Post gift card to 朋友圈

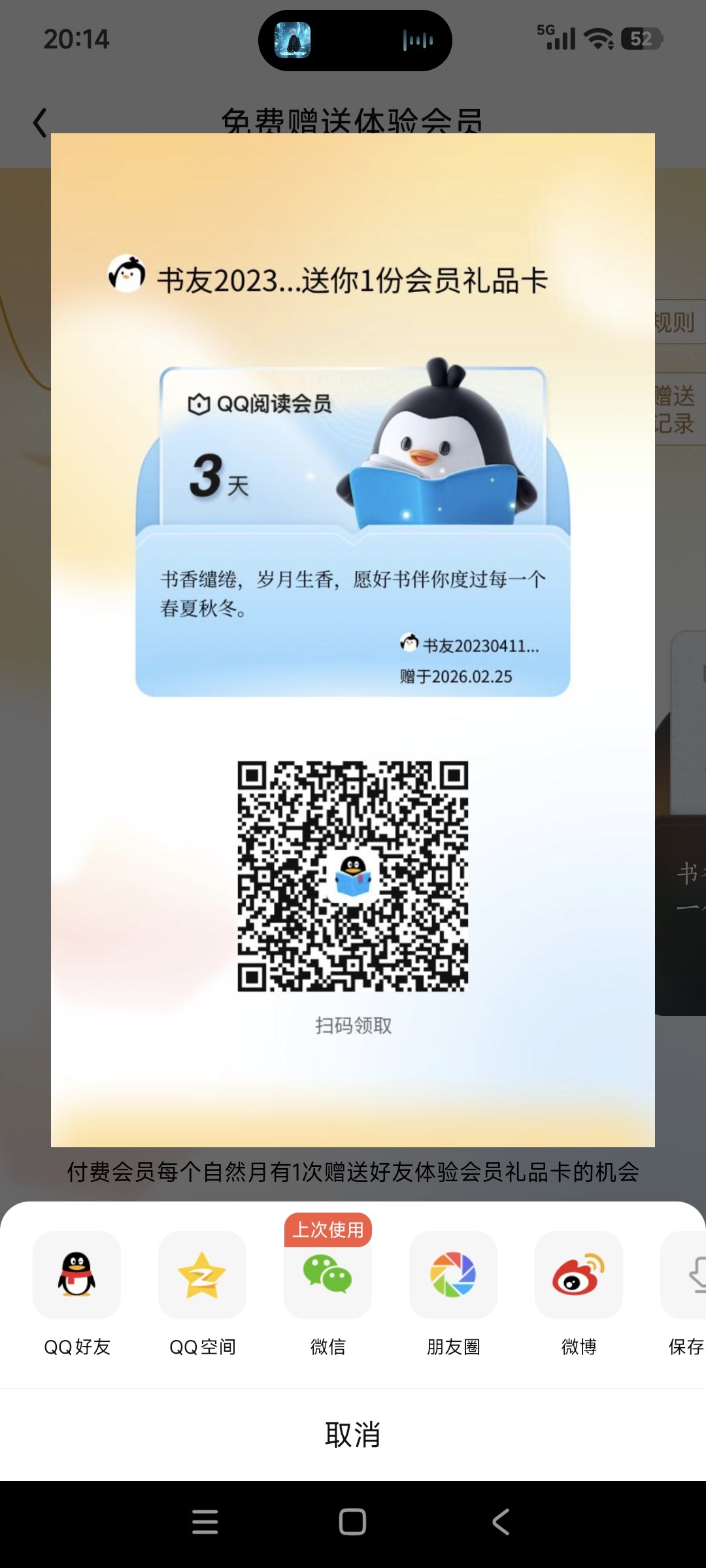point(453,1275)
